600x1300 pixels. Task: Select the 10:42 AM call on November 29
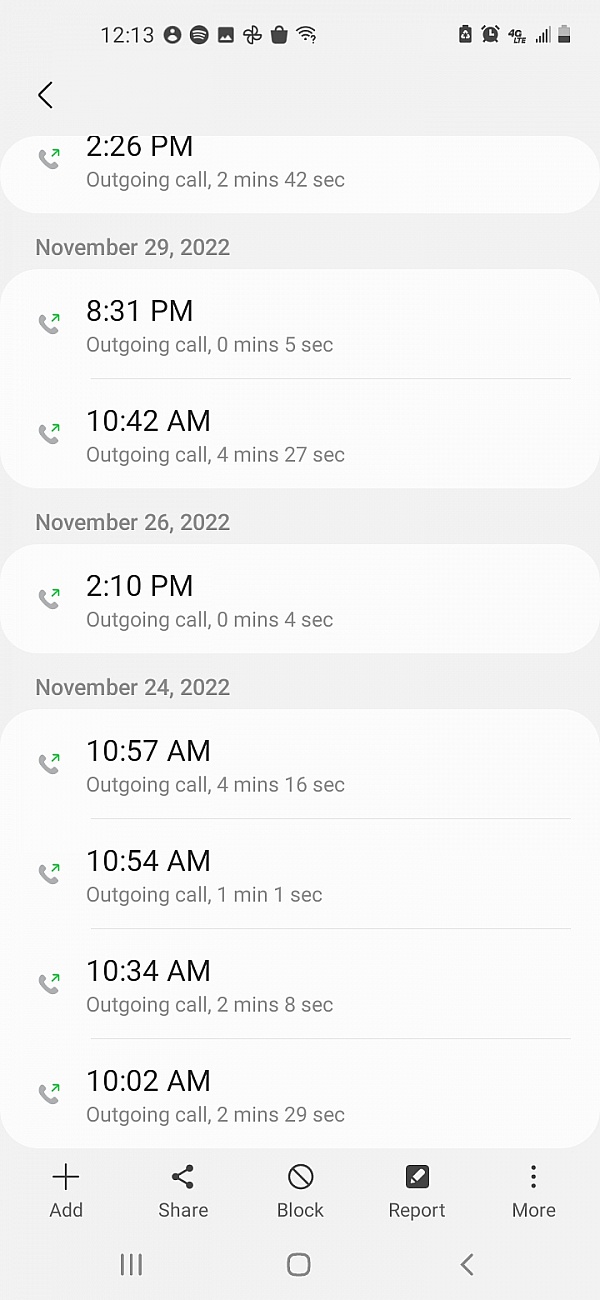[x=300, y=435]
